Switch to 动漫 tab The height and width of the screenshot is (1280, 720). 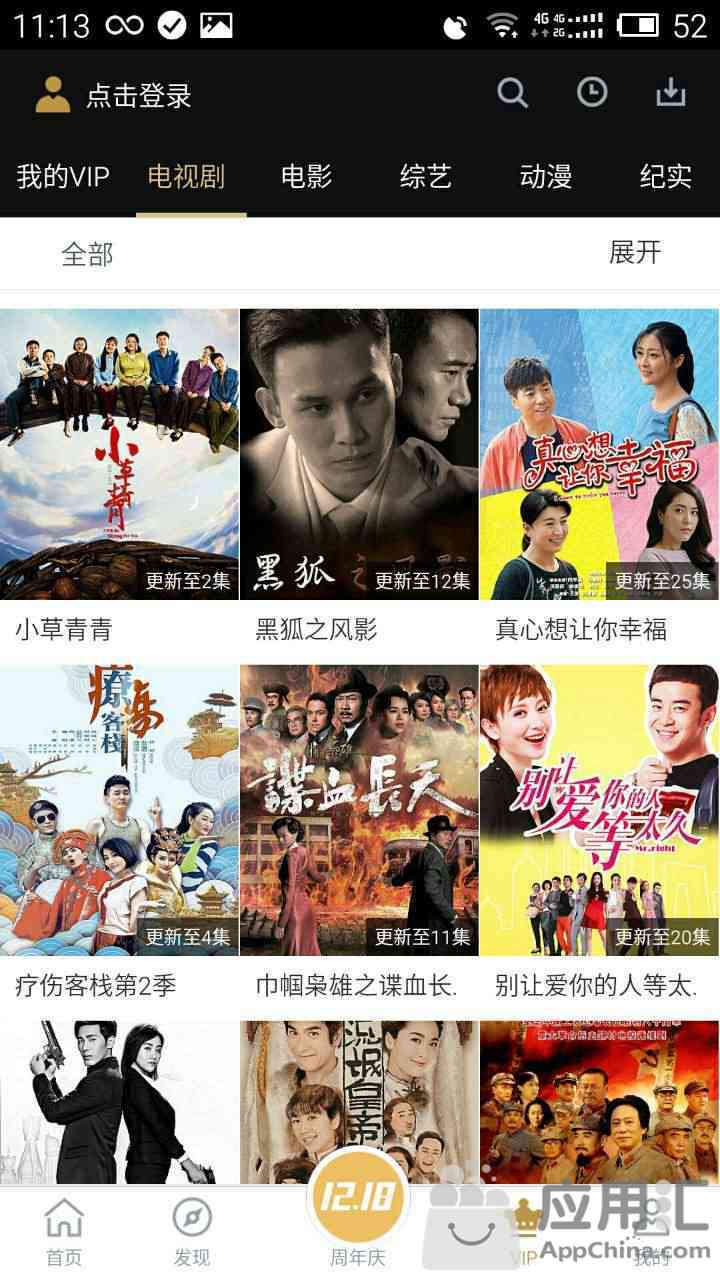point(546,178)
